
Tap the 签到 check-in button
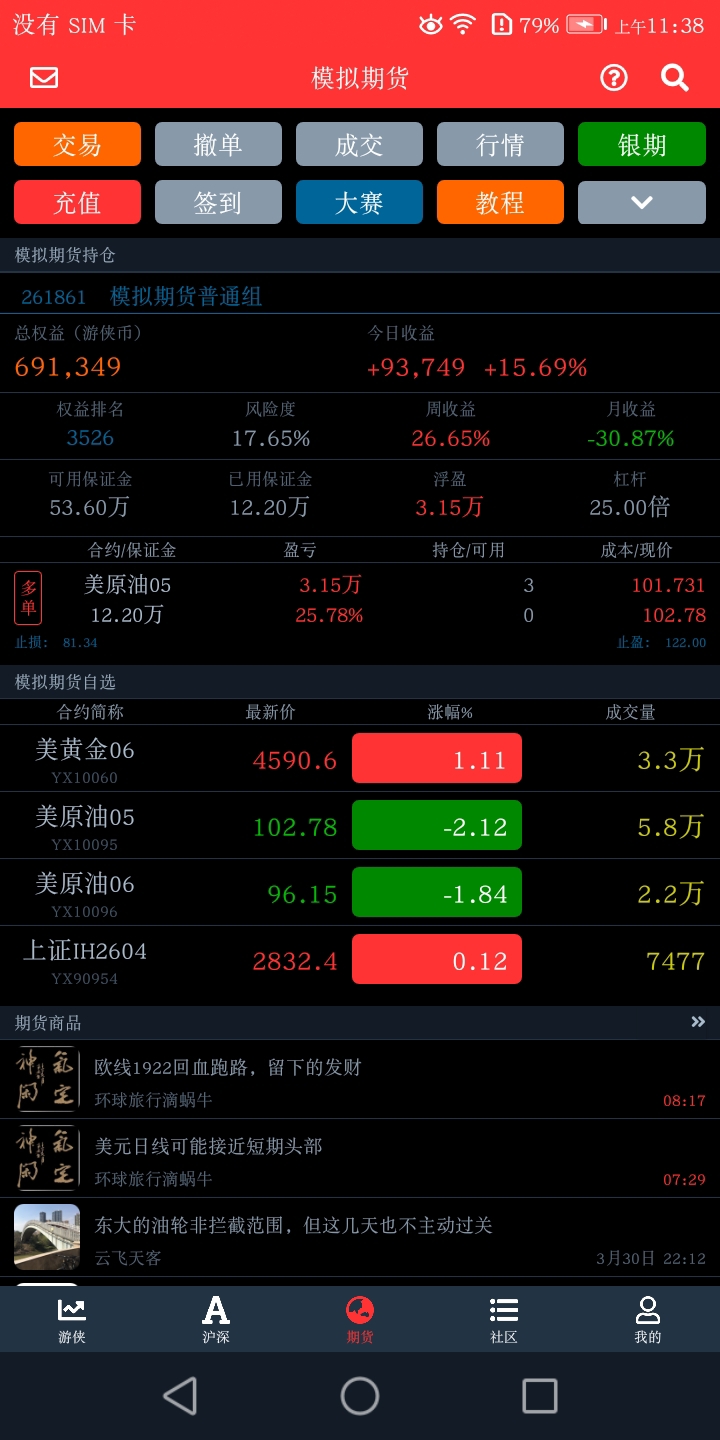pyautogui.click(x=218, y=202)
